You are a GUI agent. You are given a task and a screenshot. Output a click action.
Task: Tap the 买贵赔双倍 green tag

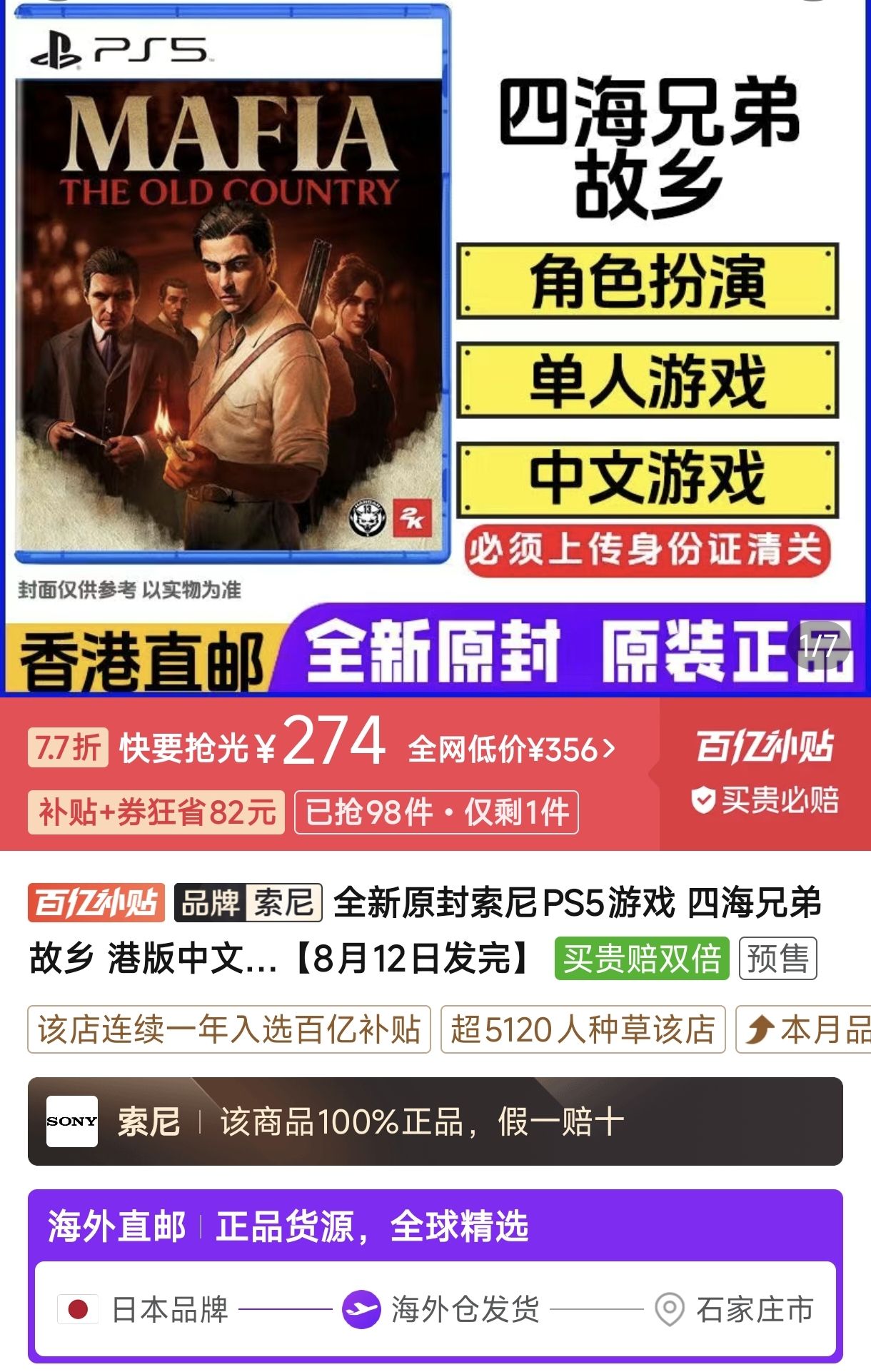[x=641, y=959]
